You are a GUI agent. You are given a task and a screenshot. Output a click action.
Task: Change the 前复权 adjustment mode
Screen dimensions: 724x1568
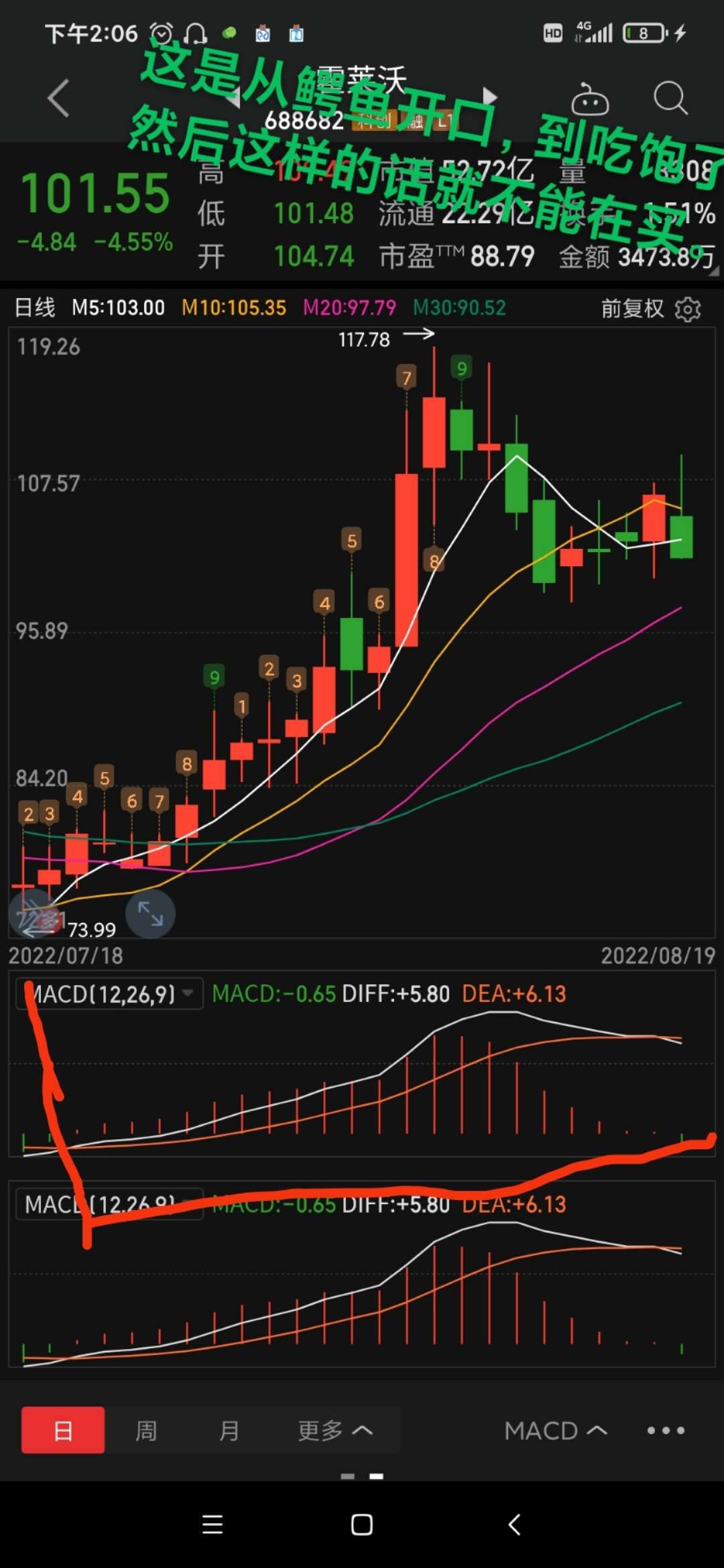click(x=631, y=308)
